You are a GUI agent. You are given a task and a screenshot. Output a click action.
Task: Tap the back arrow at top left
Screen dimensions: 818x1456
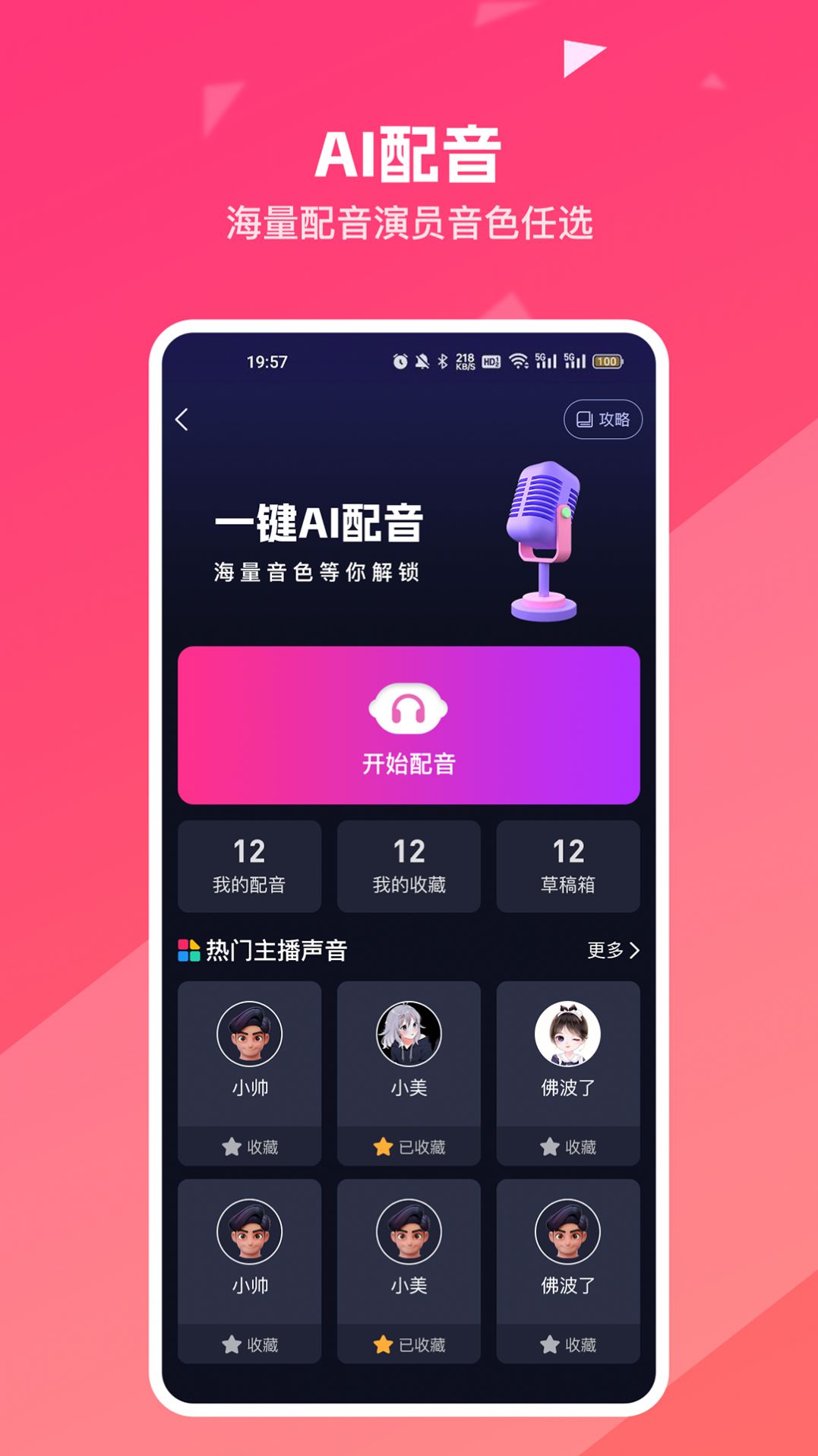tap(182, 418)
